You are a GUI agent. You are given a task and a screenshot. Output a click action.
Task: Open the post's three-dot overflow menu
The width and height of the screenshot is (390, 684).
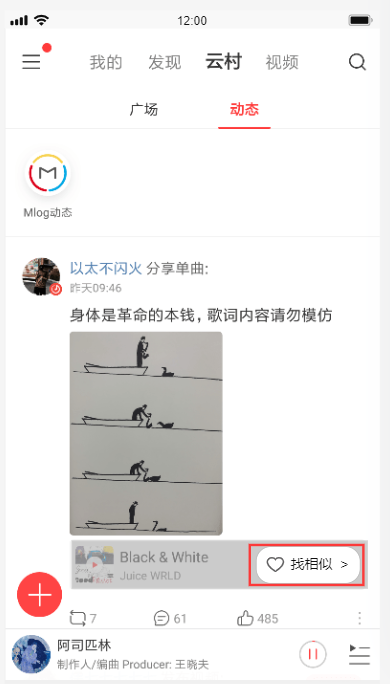pyautogui.click(x=359, y=618)
